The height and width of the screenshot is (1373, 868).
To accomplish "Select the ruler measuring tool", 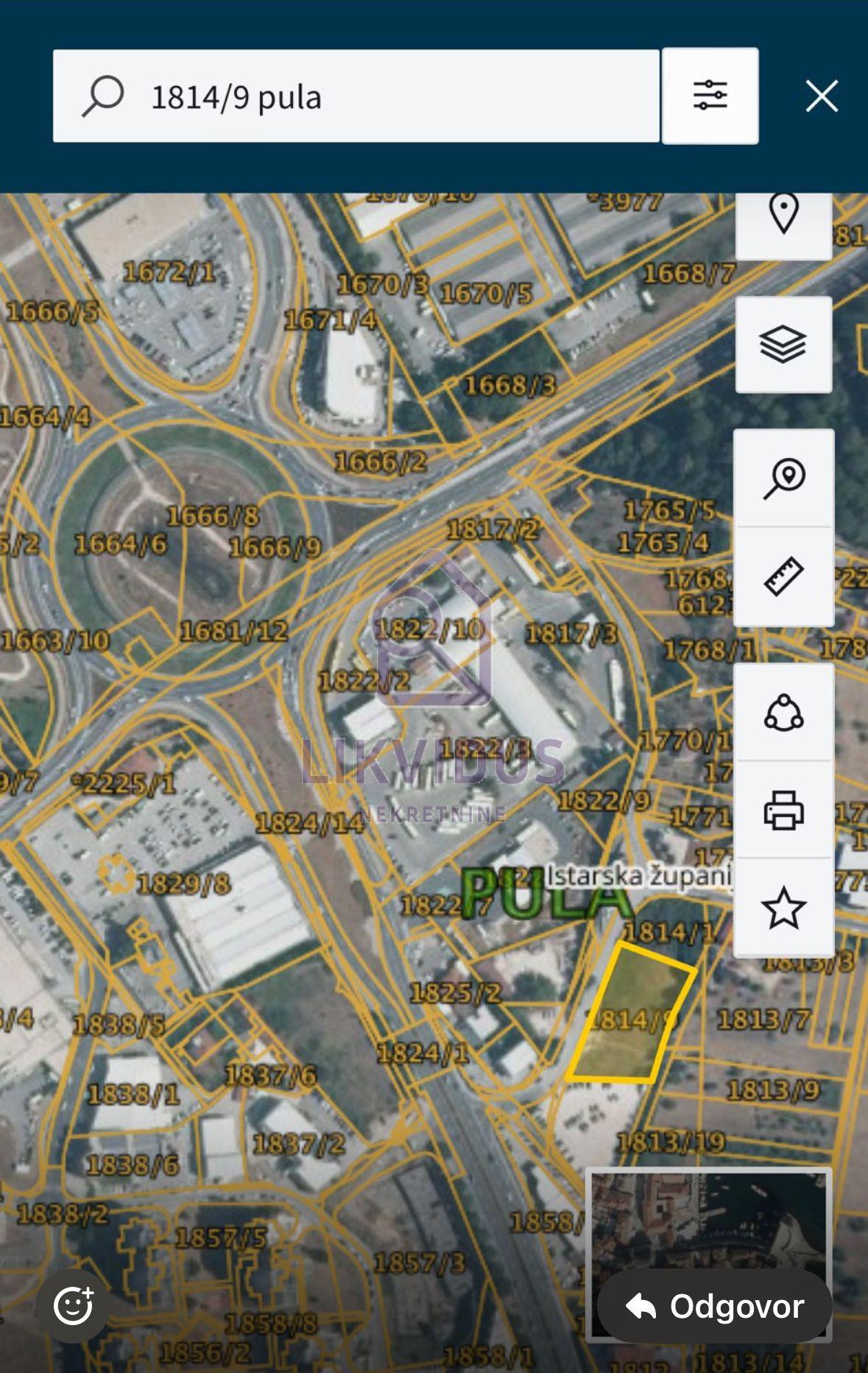I will point(783,576).
